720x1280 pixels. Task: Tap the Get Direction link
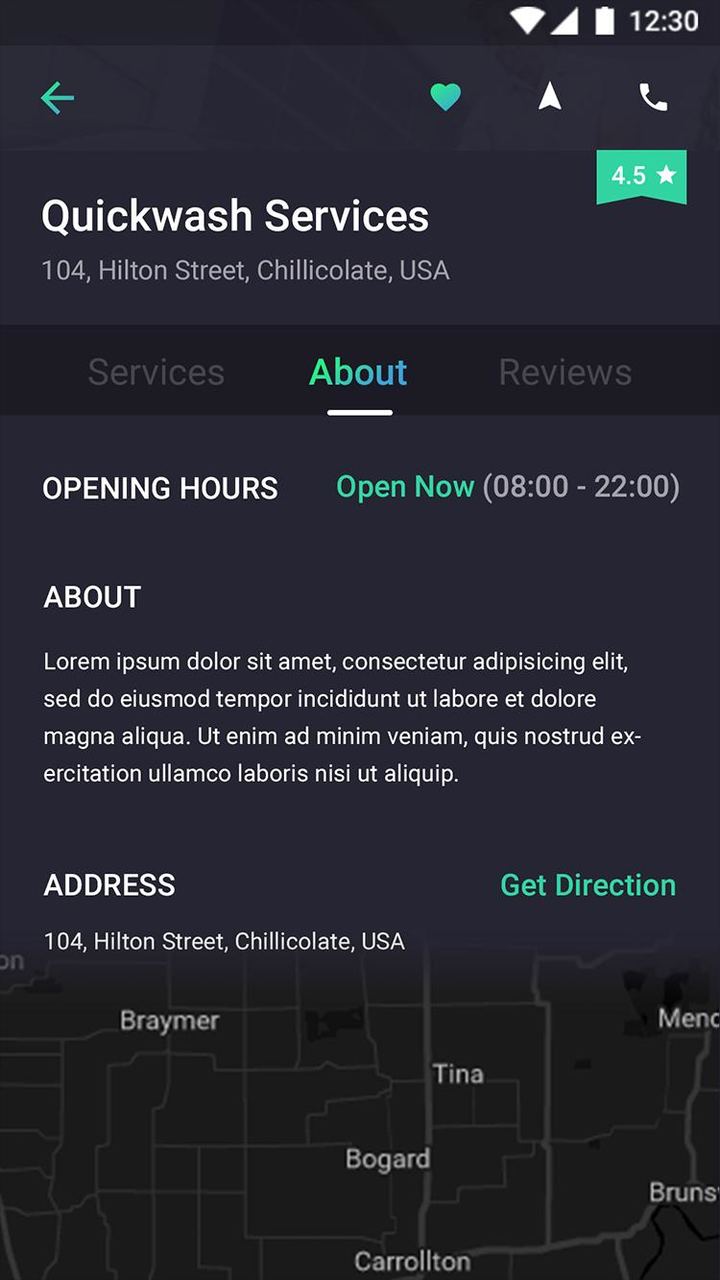pyautogui.click(x=588, y=885)
